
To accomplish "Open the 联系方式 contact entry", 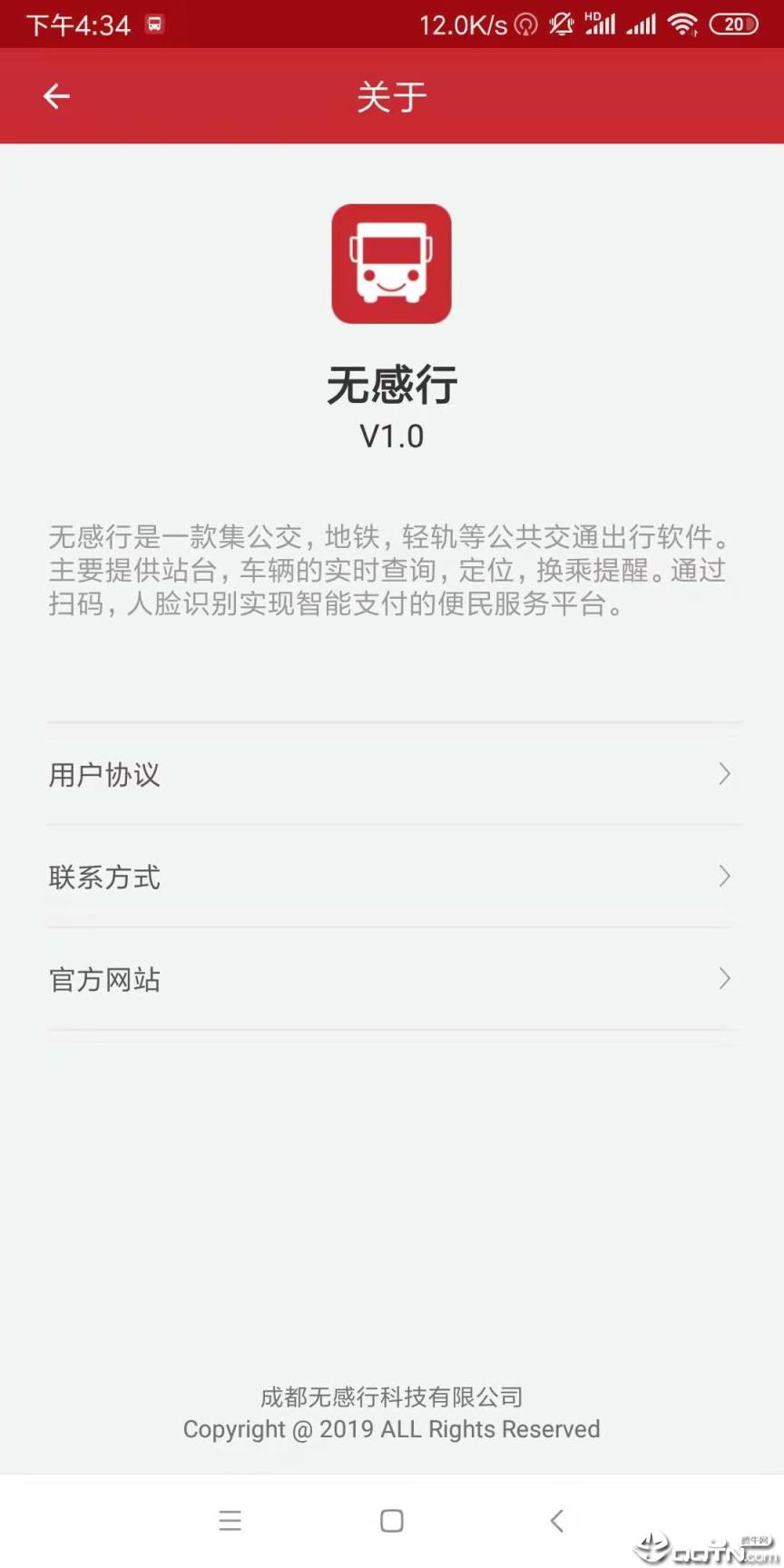I will (x=104, y=877).
